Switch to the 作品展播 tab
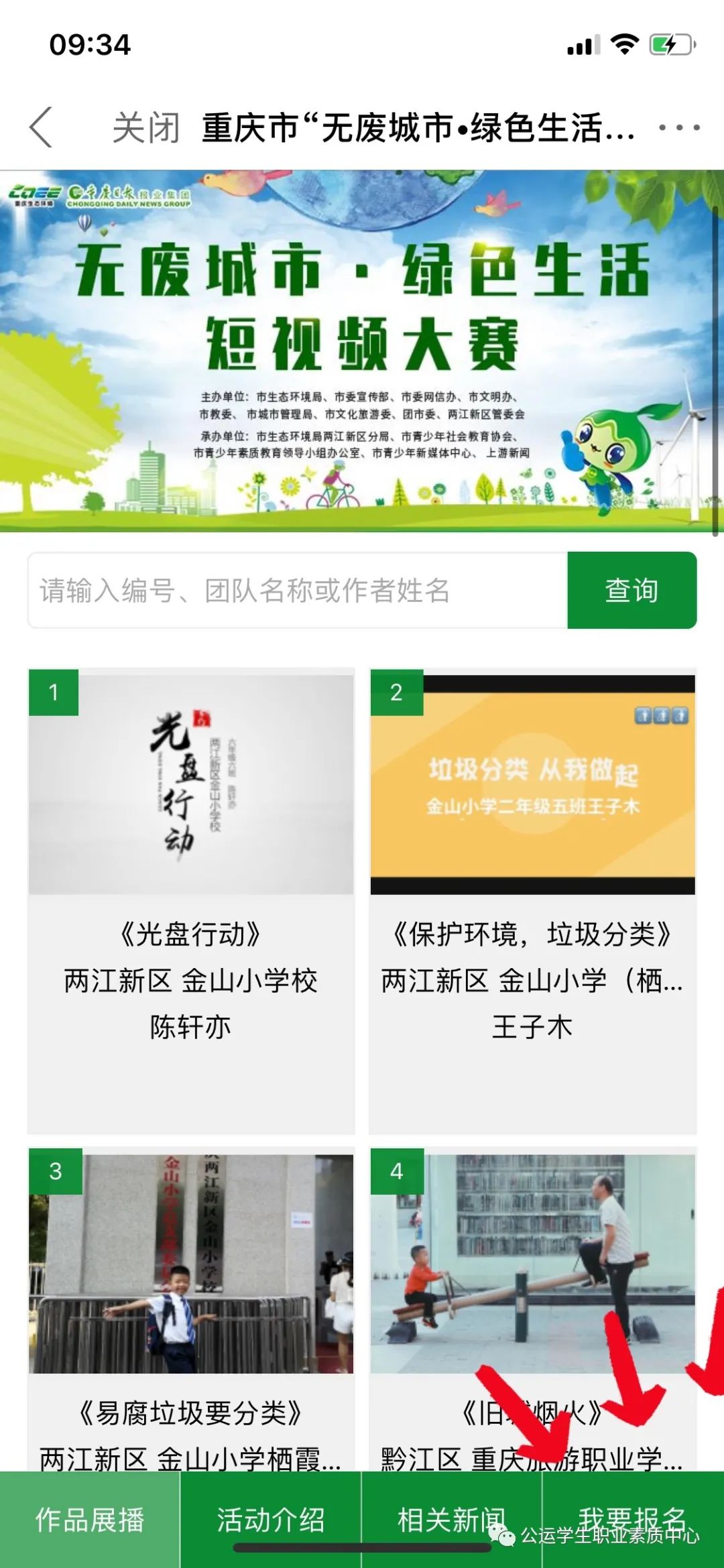 point(90,1519)
